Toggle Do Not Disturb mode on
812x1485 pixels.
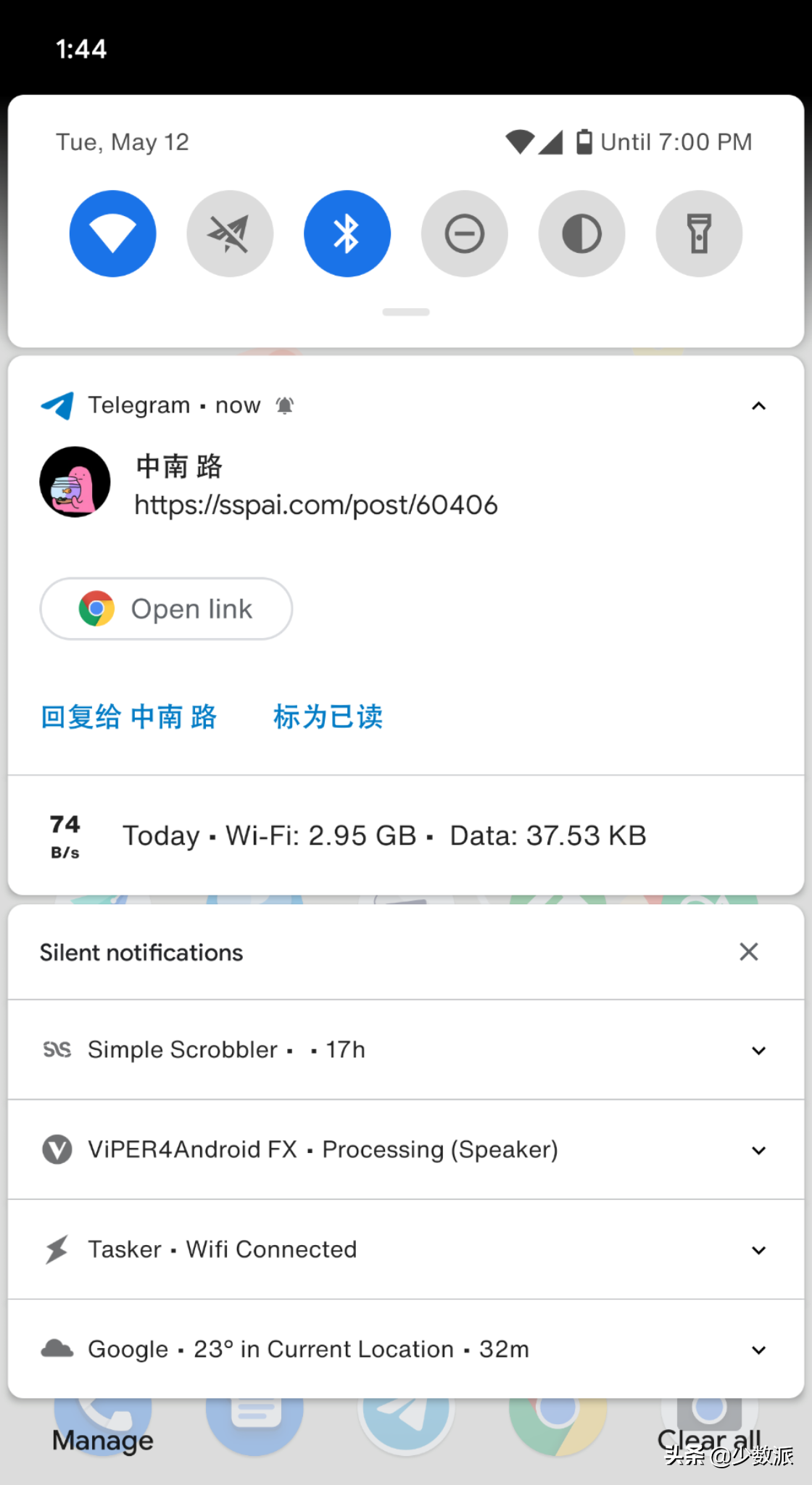465,233
